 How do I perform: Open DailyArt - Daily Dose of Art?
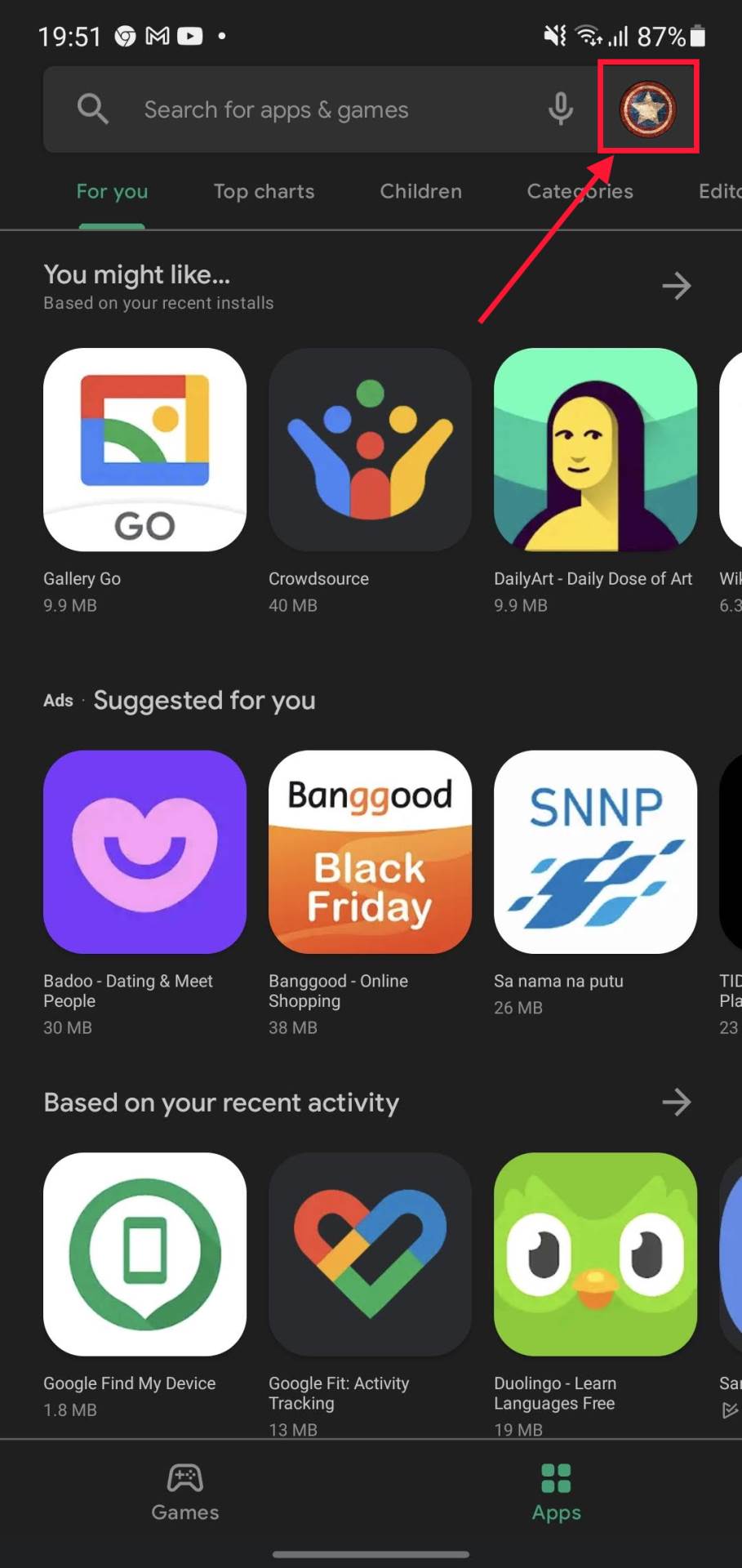click(x=595, y=450)
